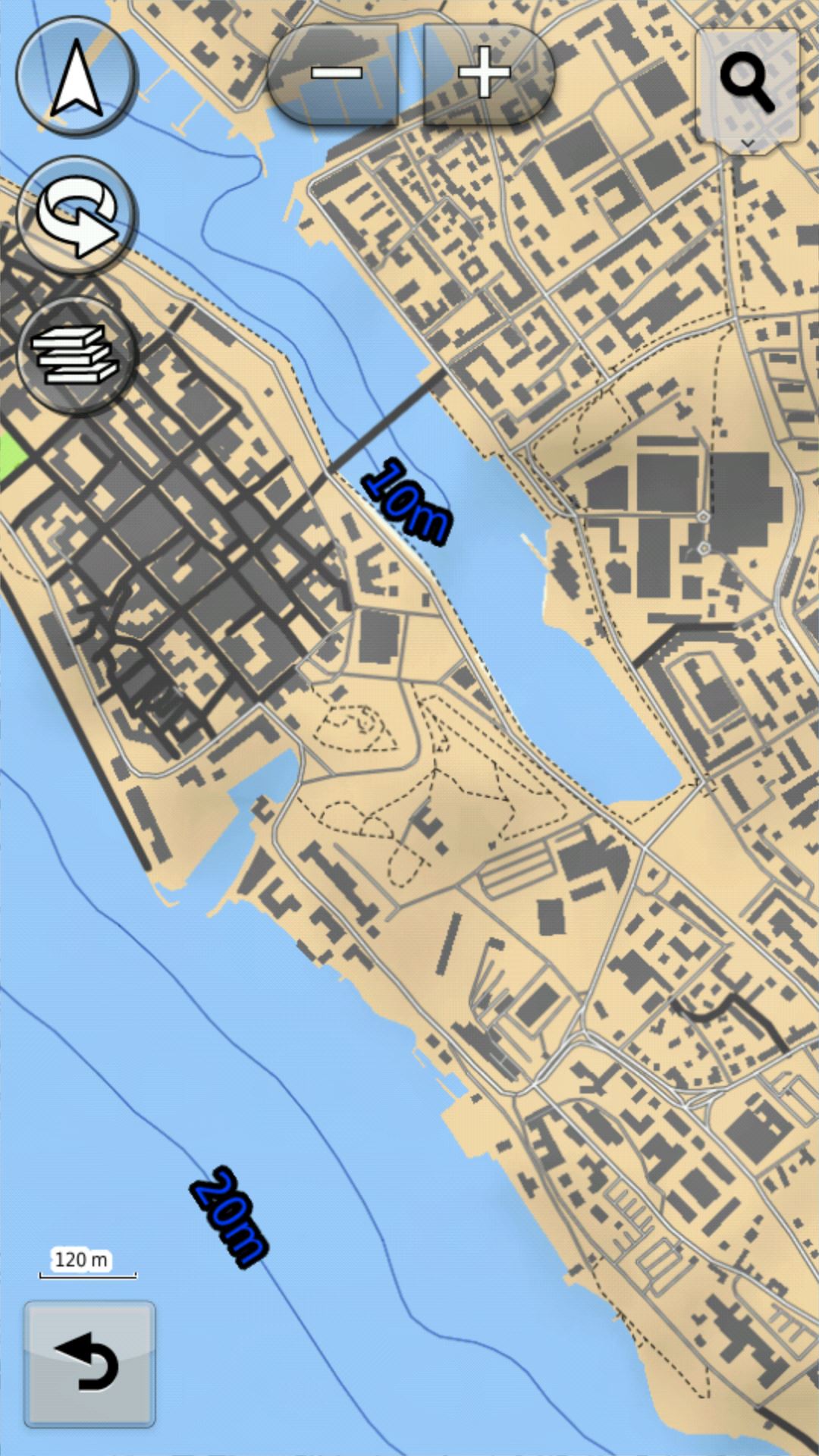This screenshot has height=1456, width=819.
Task: Go back with the return arrow button
Action: 89,1363
